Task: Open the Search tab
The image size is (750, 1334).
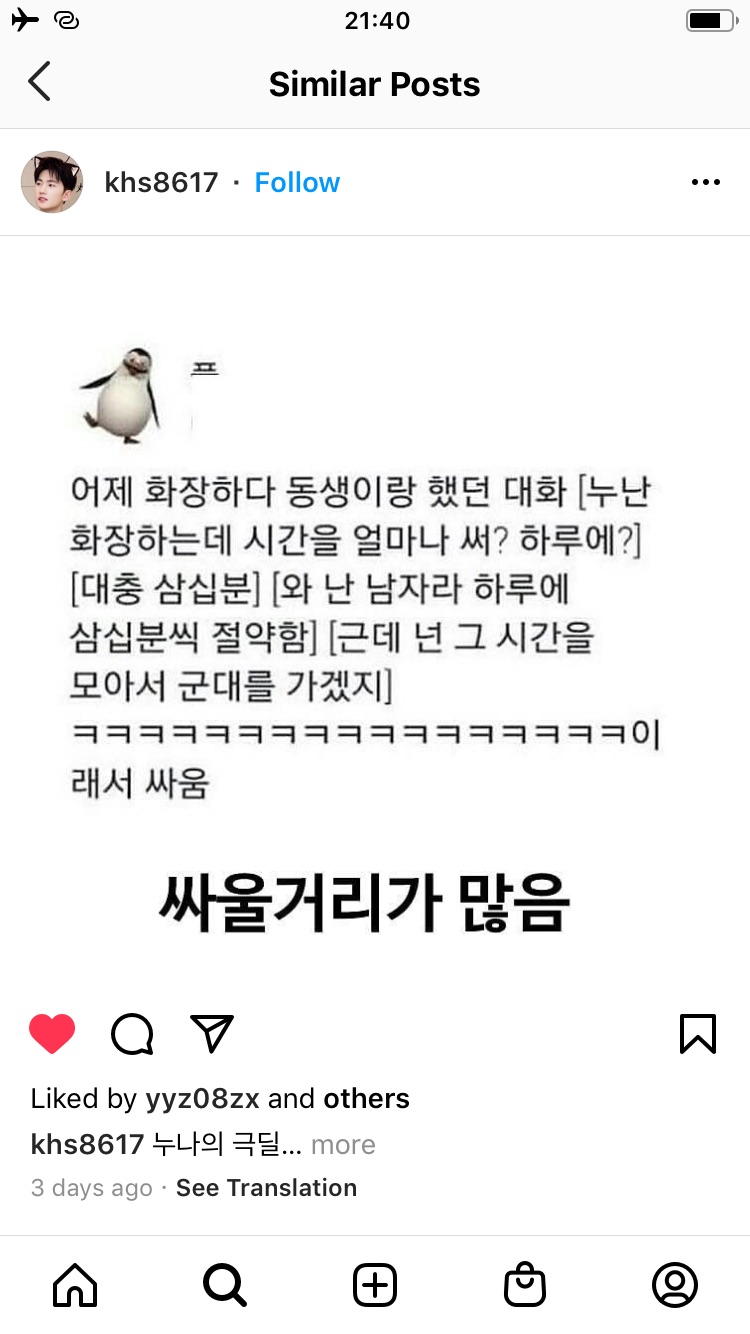Action: 225,1284
